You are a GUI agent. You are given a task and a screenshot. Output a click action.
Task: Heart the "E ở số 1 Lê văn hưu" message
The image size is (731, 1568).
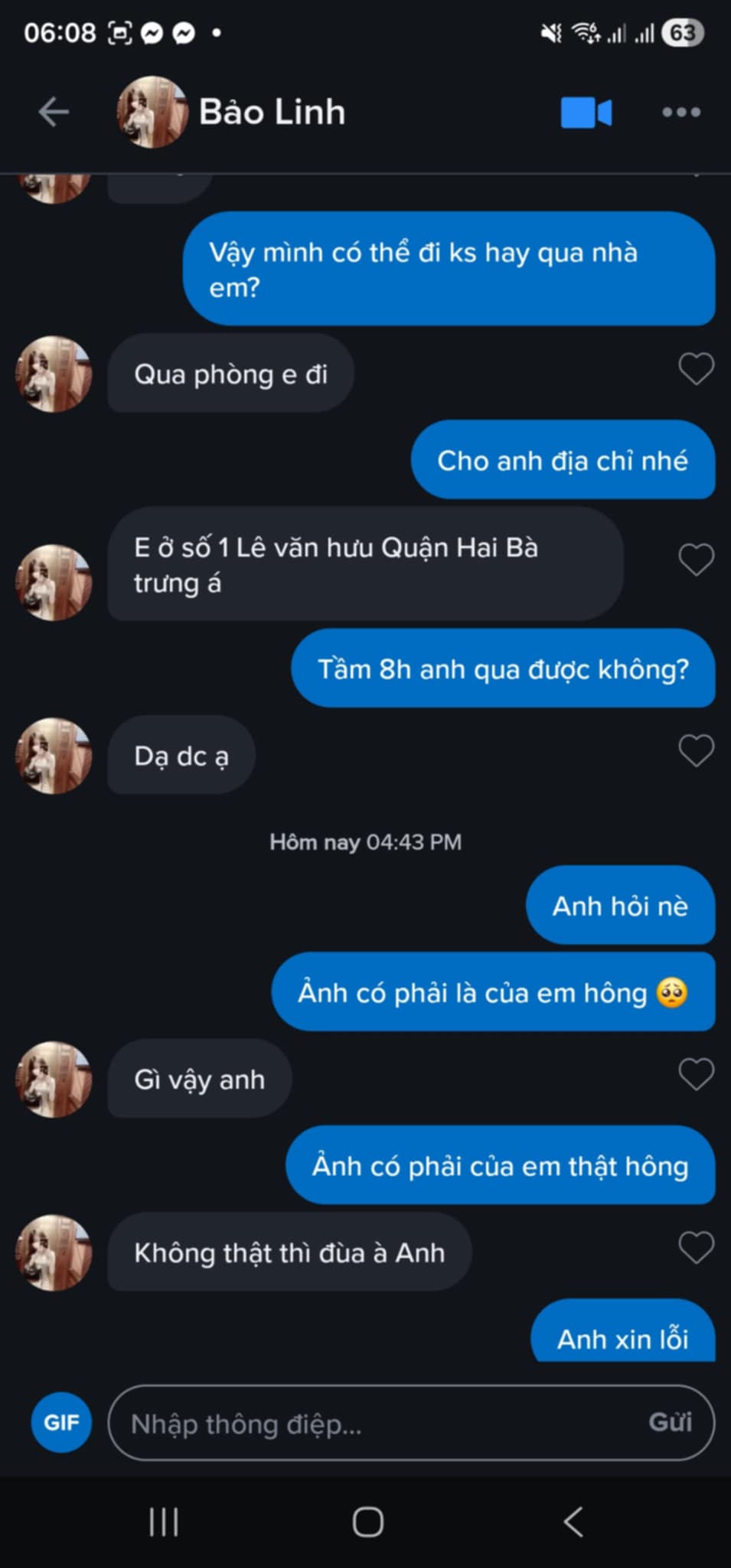[696, 560]
